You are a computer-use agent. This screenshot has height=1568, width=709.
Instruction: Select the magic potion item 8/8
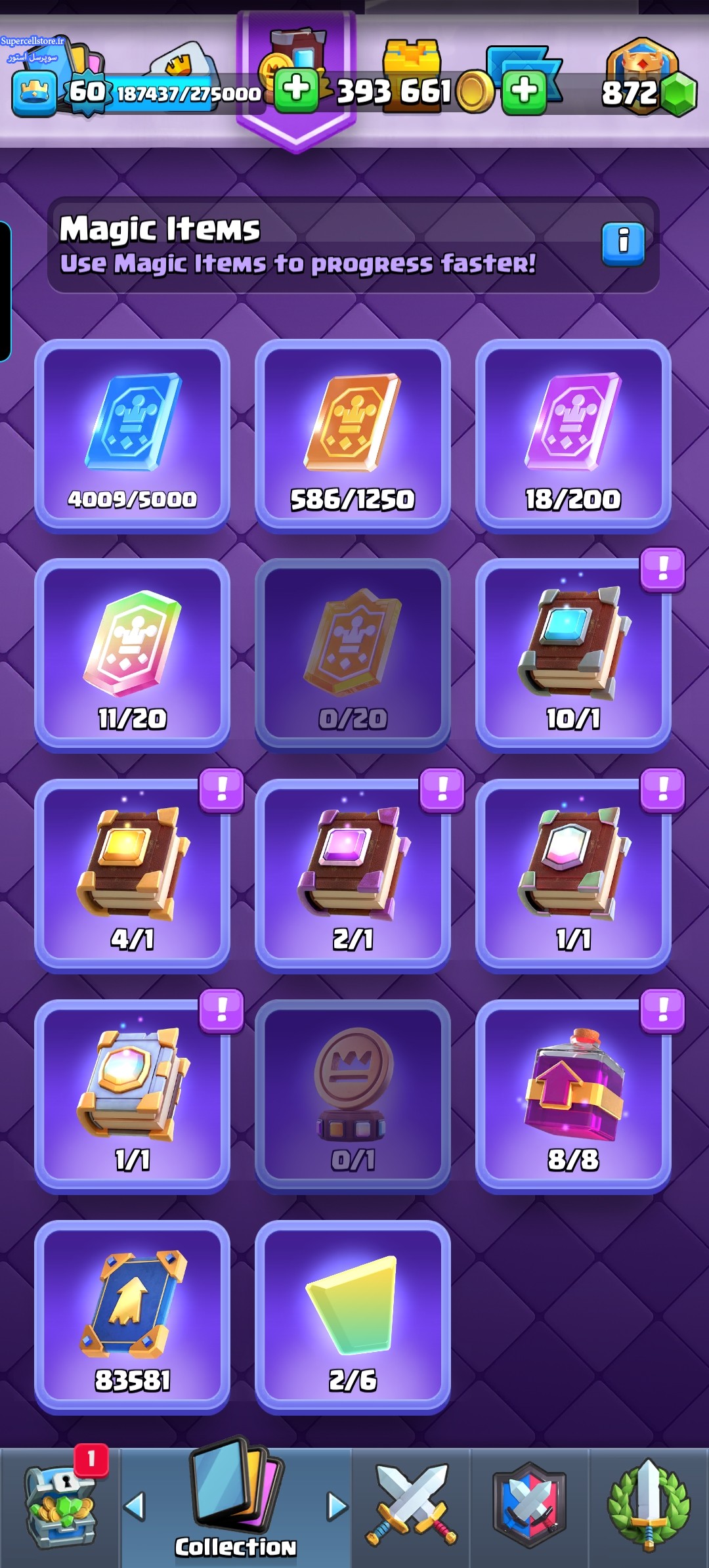point(573,1097)
